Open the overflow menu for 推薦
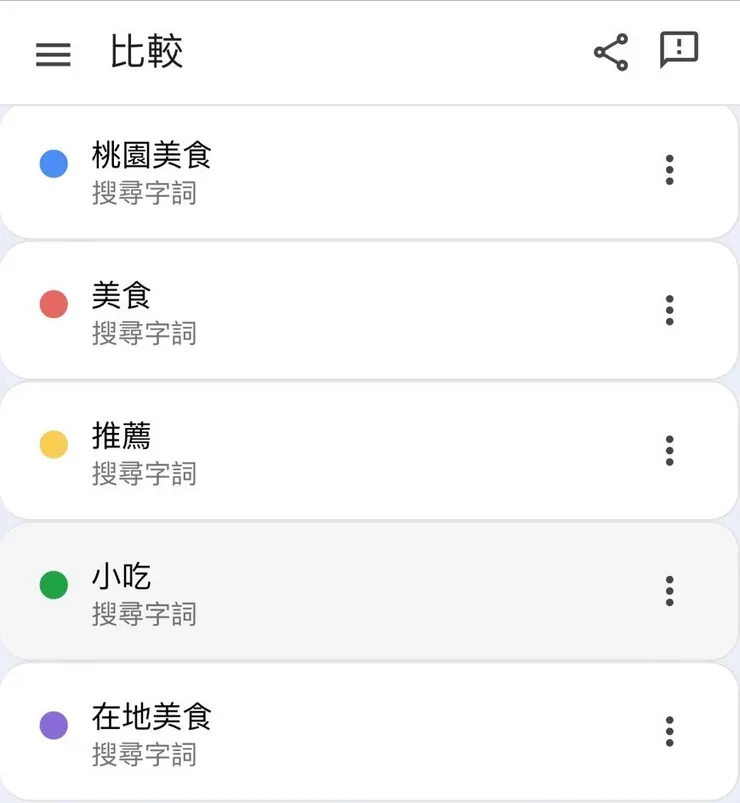The height and width of the screenshot is (803, 740). click(x=669, y=450)
